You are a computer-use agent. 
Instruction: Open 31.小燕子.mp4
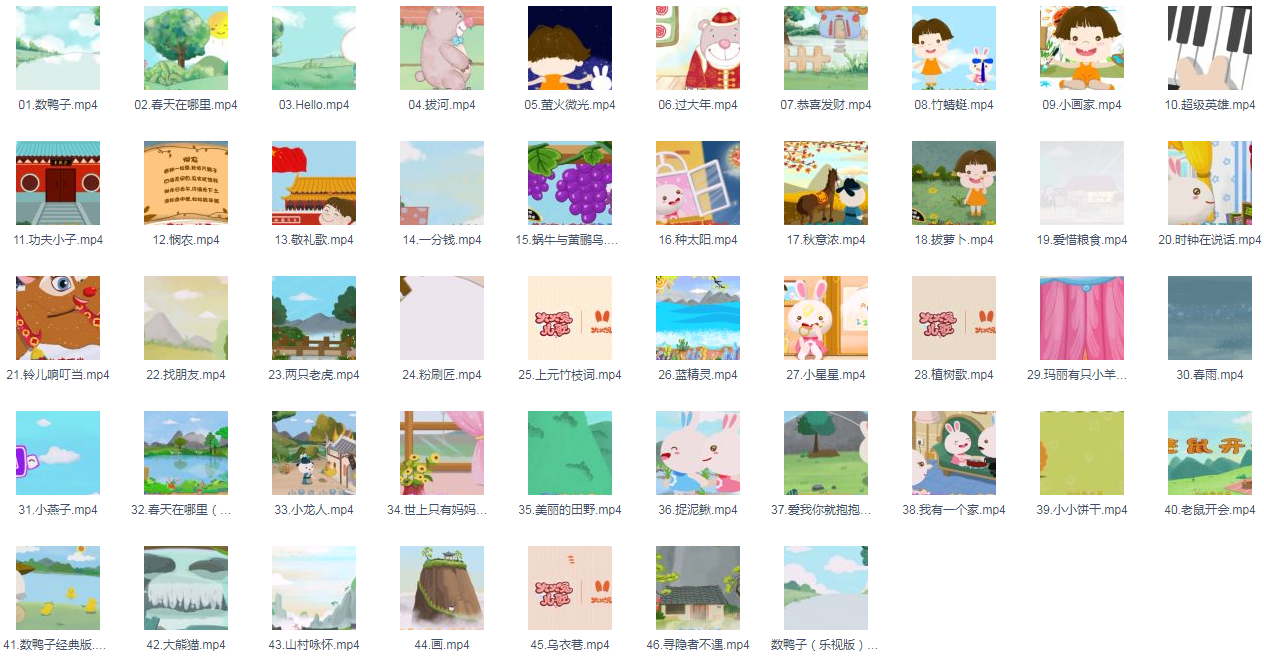click(x=58, y=453)
